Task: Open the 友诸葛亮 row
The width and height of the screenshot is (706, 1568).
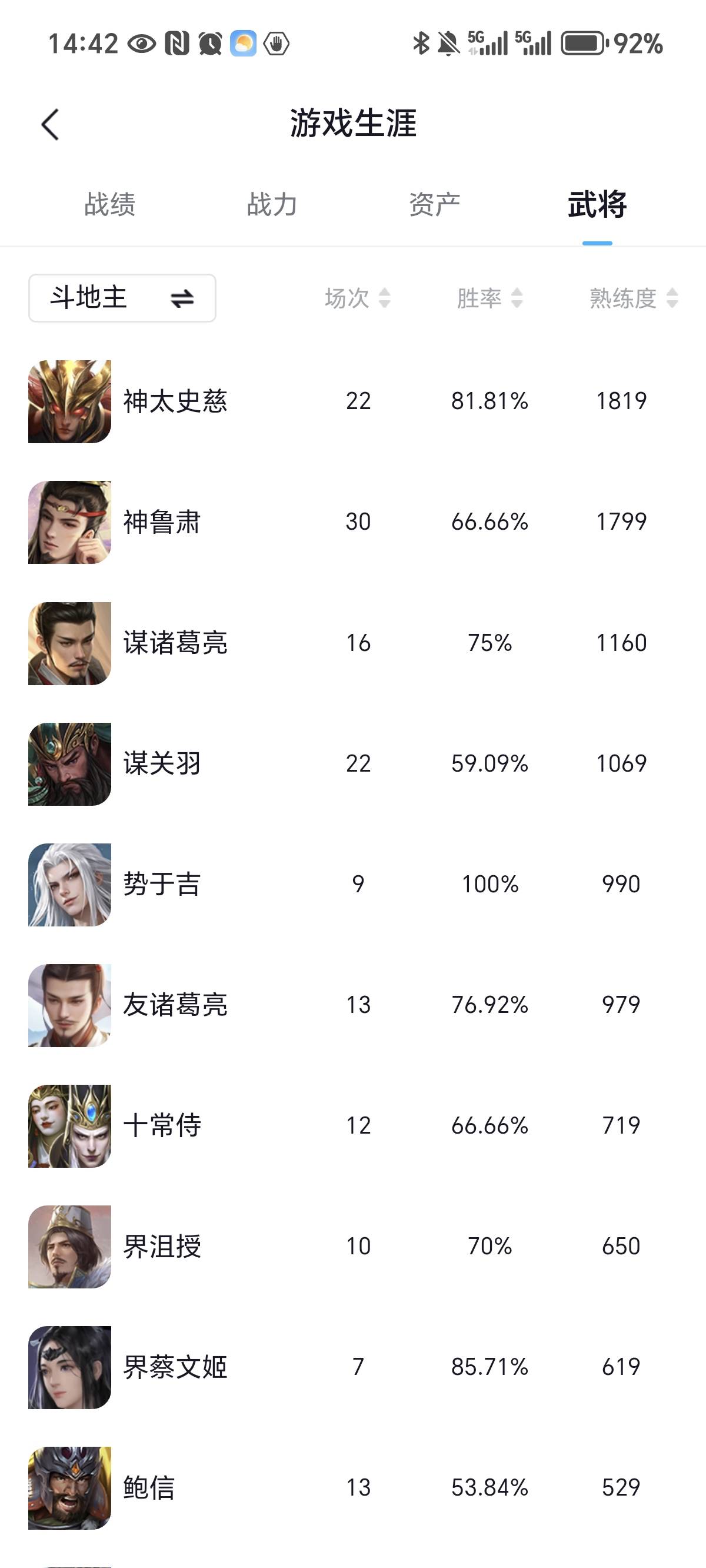Action: (353, 1004)
